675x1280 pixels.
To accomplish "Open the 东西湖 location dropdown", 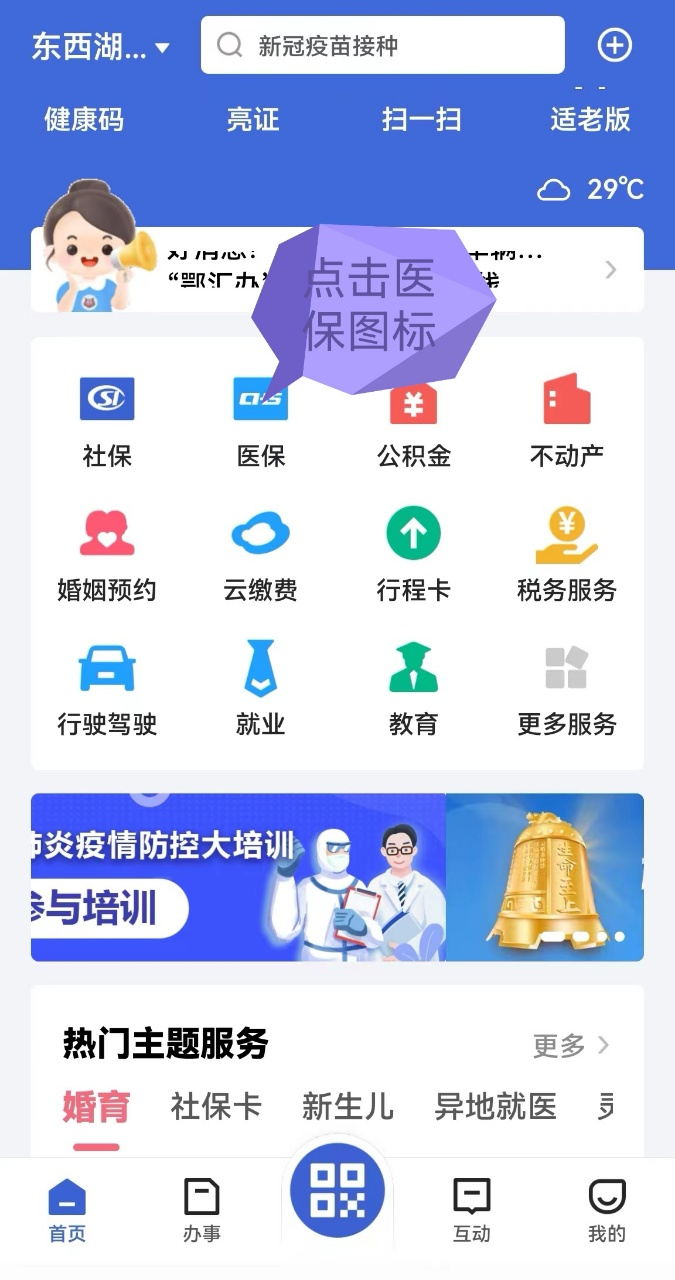I will (x=100, y=46).
